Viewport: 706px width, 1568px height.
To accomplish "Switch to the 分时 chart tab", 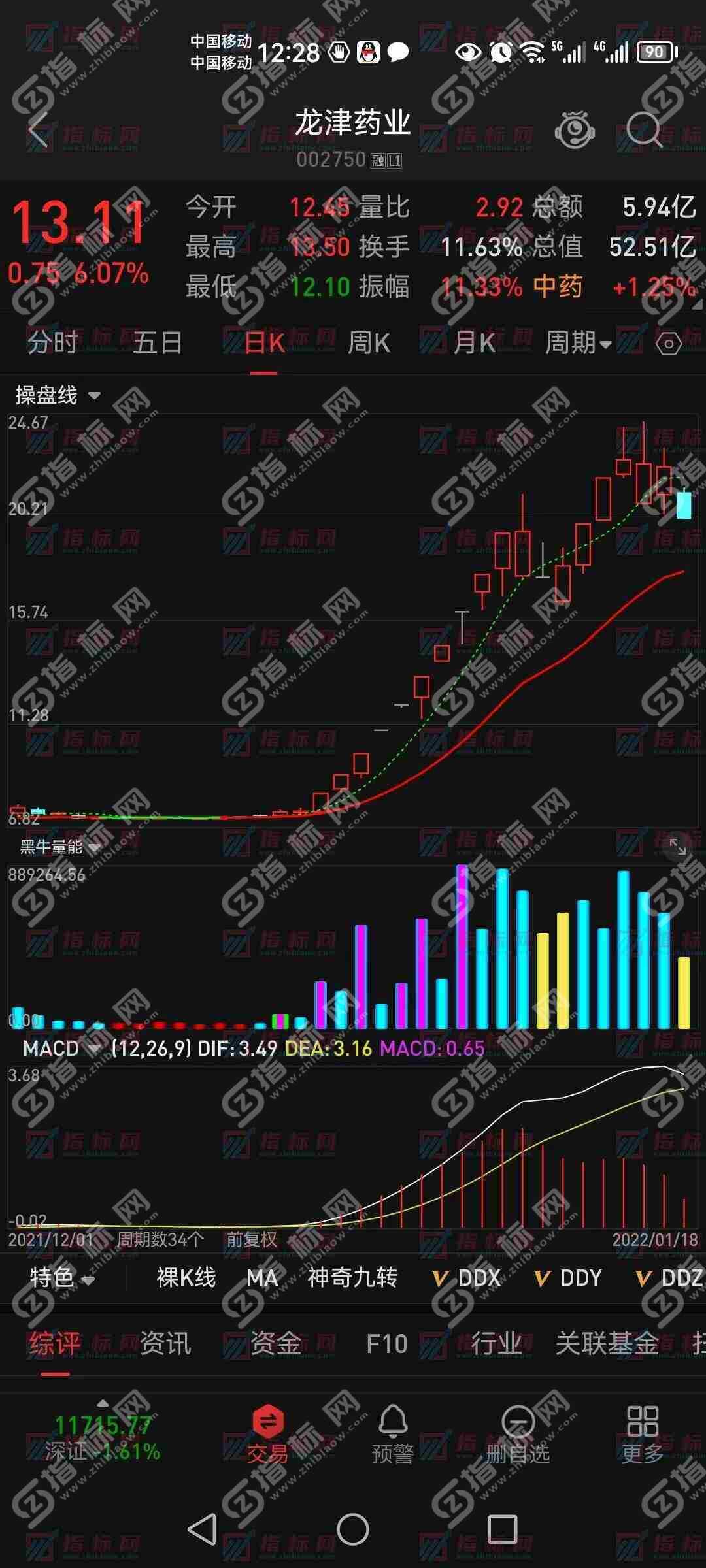I will (x=52, y=343).
